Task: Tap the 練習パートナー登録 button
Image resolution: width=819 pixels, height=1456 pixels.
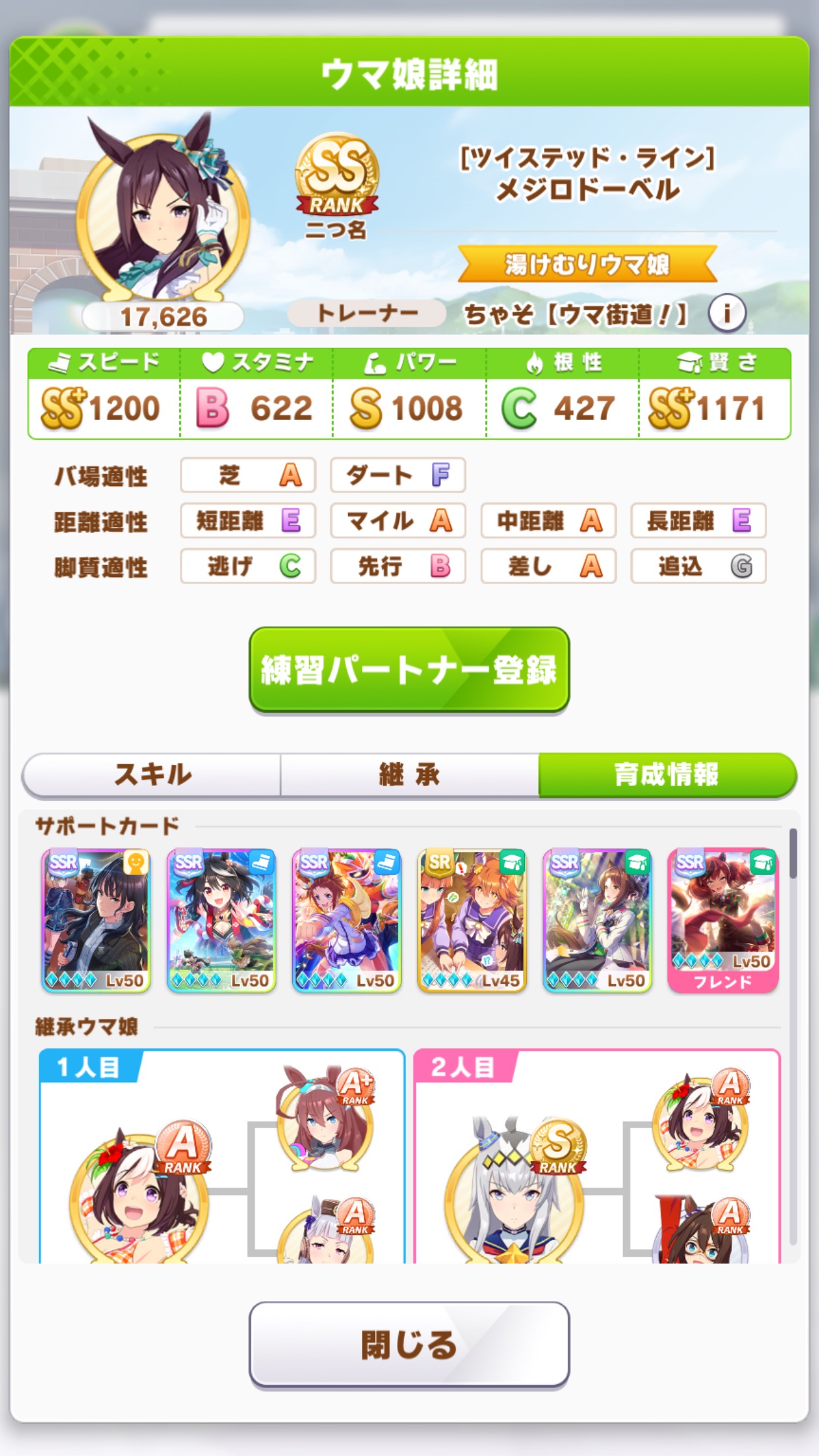Action: (409, 669)
